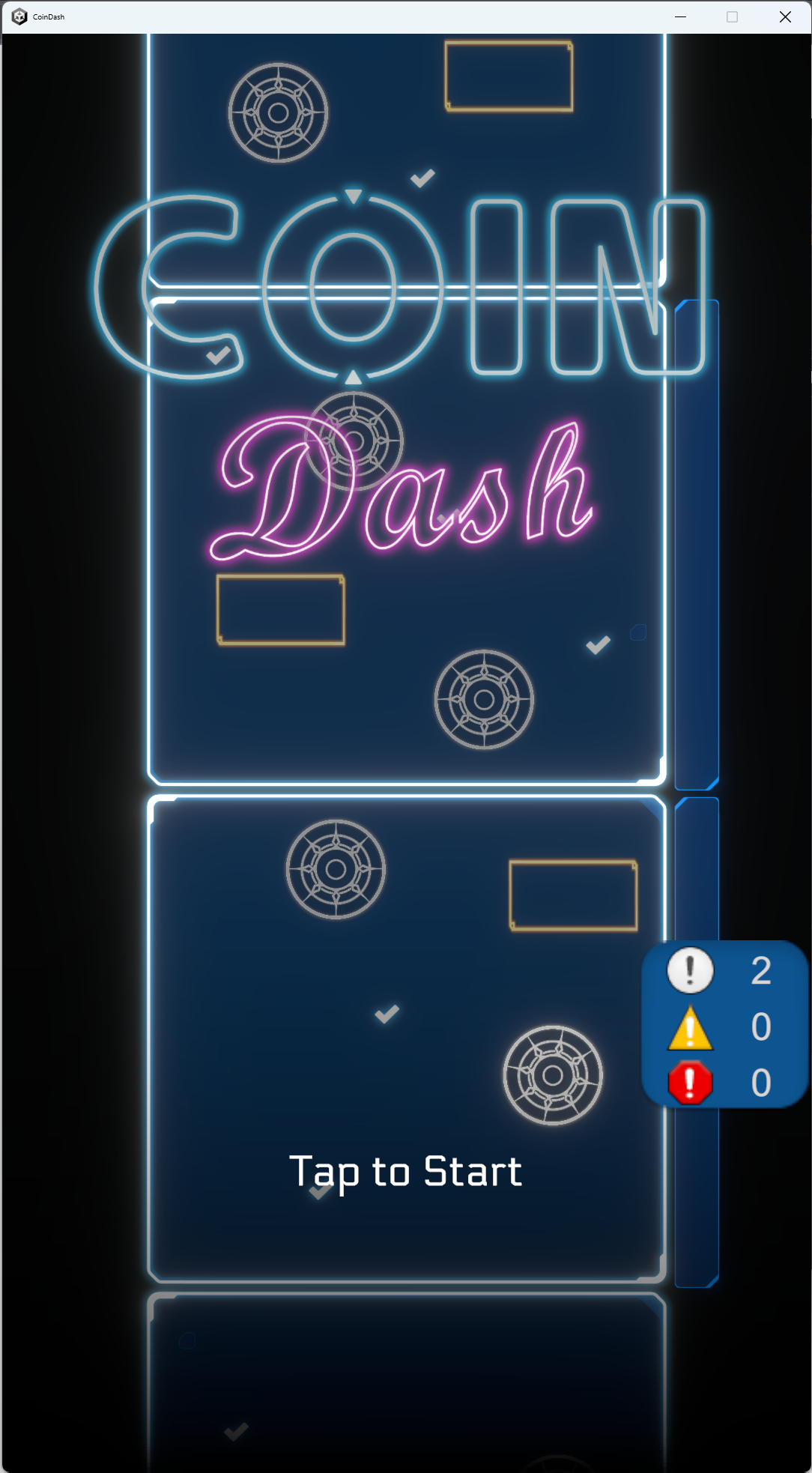Minimize the CoinDash window

click(680, 16)
